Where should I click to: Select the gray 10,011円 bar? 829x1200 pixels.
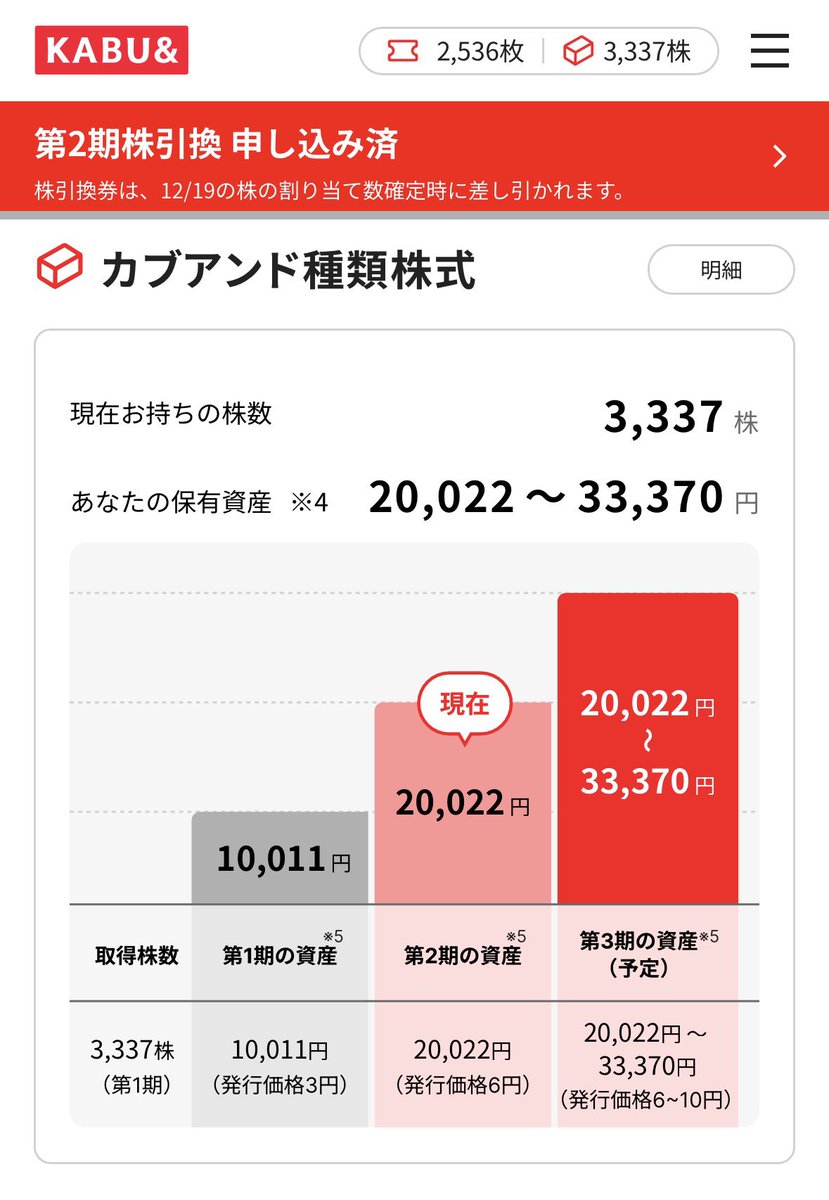coord(279,858)
